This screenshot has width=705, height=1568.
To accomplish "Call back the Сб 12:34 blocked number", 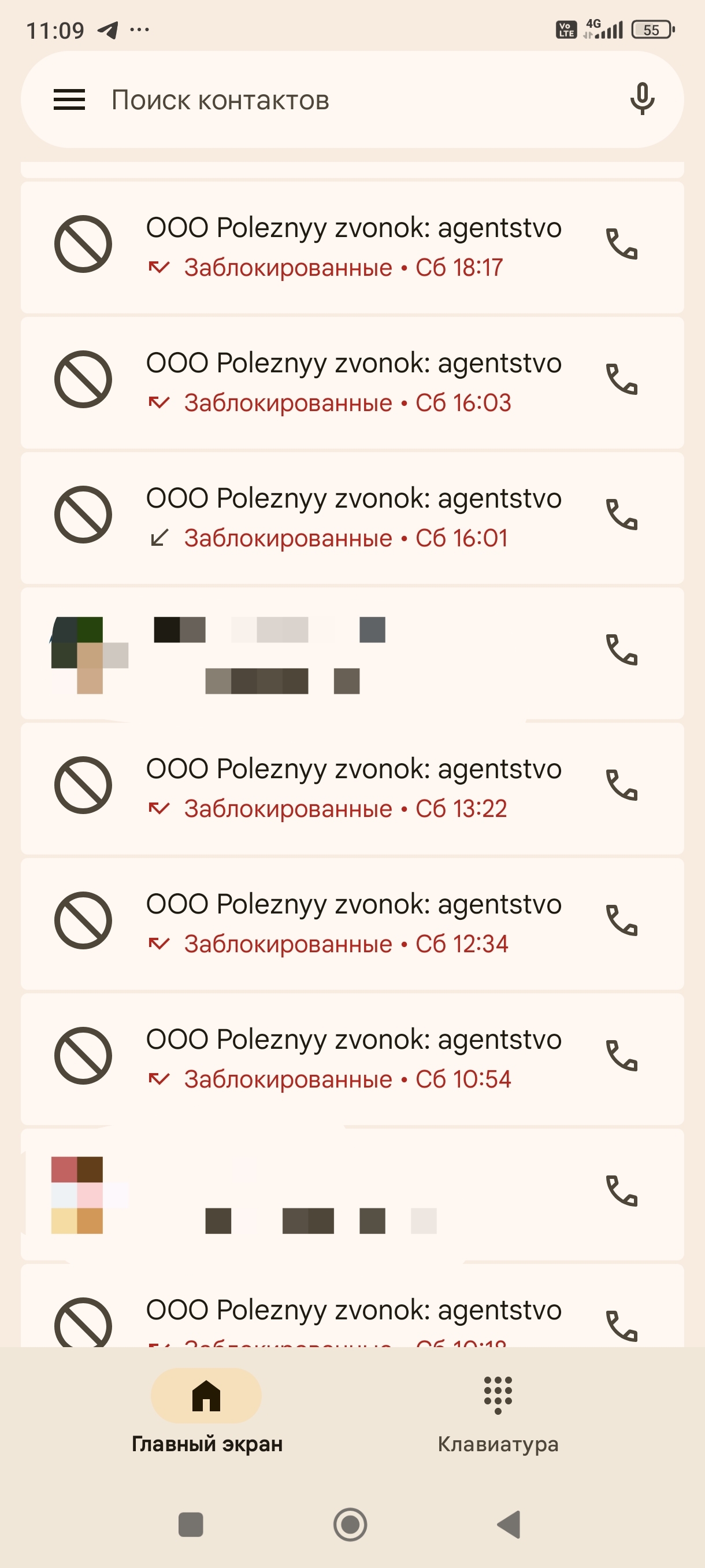I will (x=621, y=921).
